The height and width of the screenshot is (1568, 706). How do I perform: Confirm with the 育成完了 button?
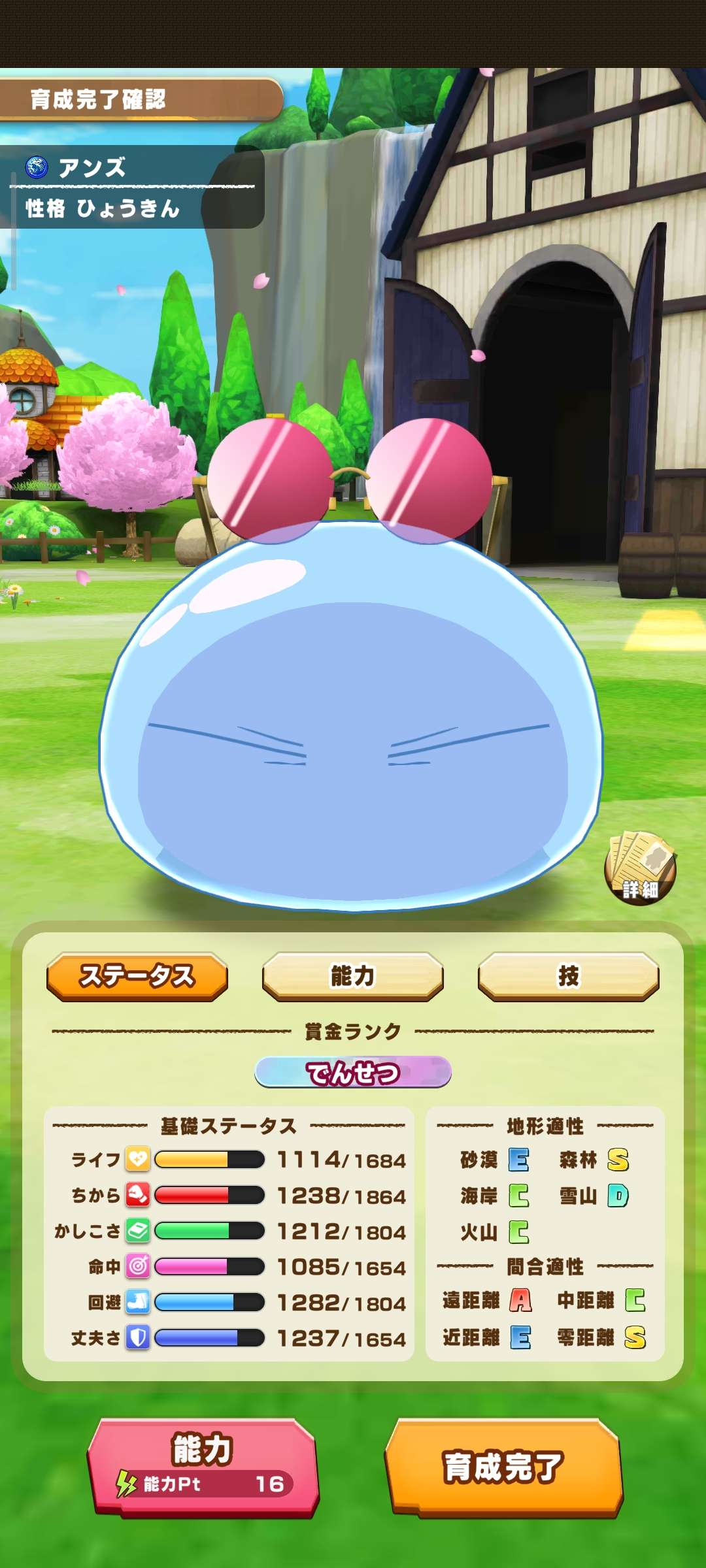coord(503,1467)
